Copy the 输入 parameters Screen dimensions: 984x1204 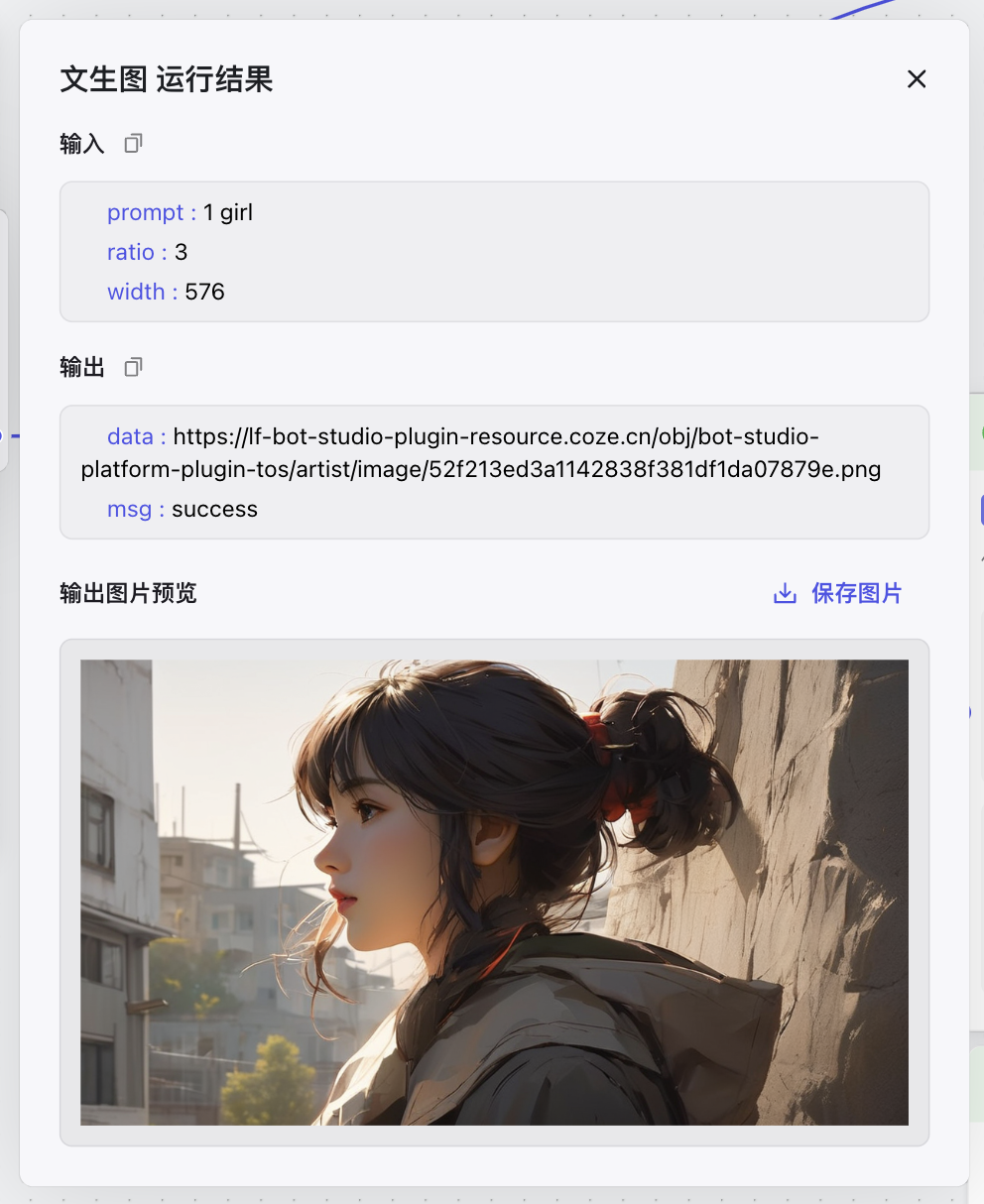pos(133,144)
